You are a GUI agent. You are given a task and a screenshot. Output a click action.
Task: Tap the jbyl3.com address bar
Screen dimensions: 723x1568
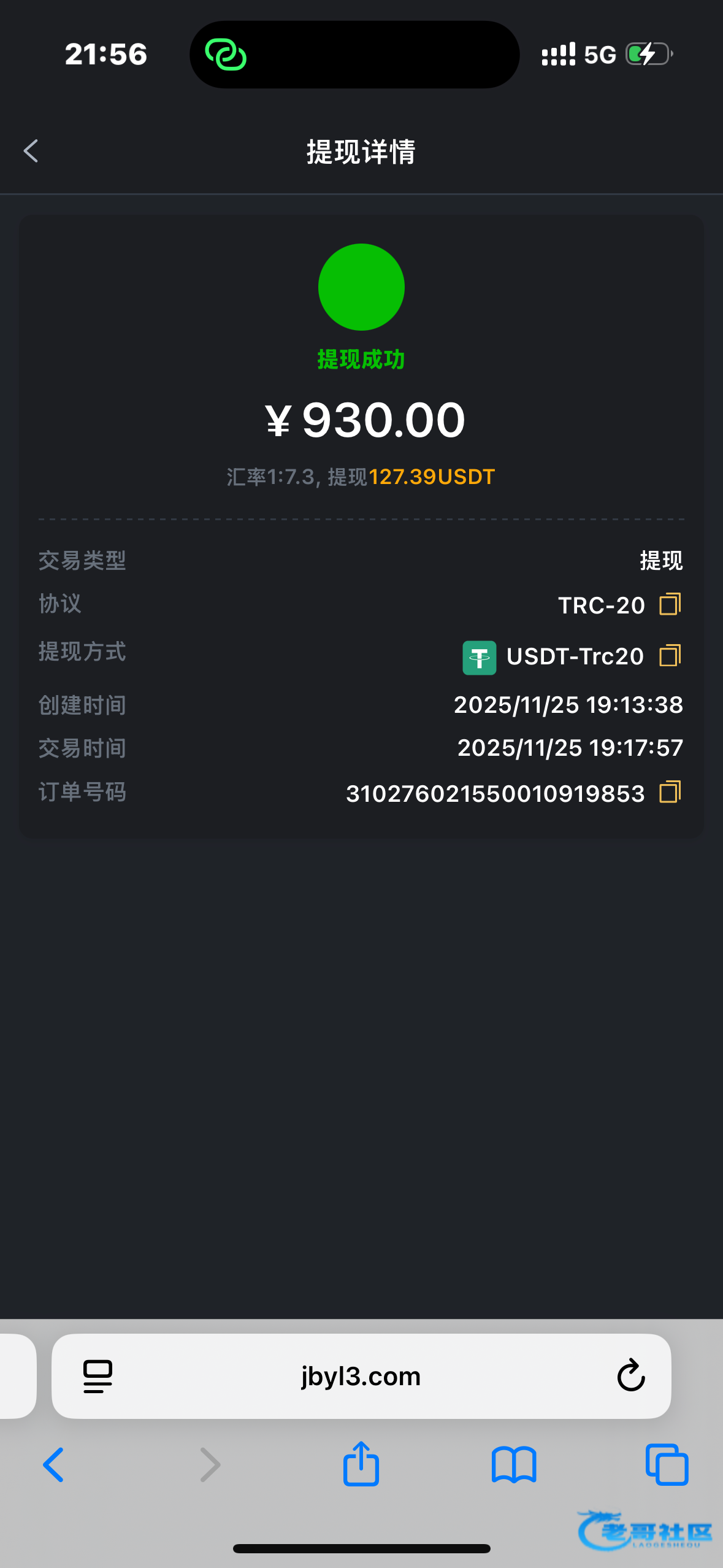(361, 1376)
